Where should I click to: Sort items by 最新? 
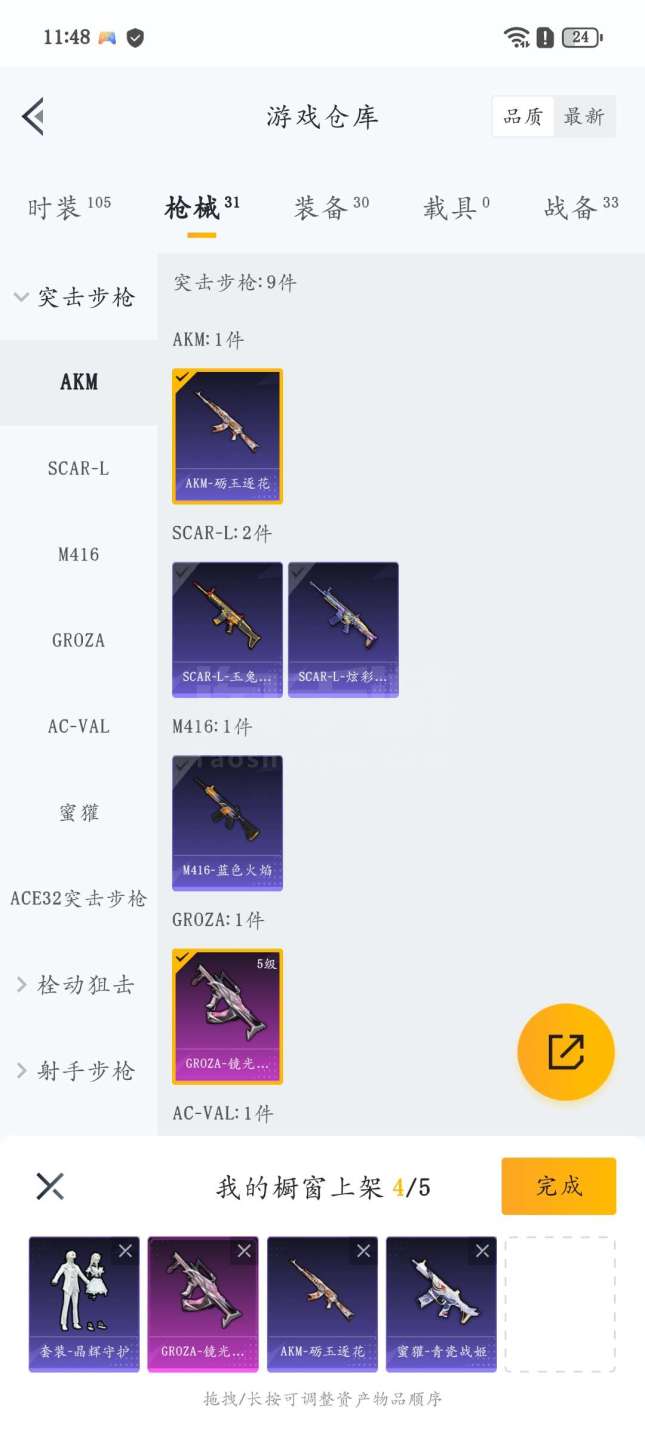click(584, 117)
